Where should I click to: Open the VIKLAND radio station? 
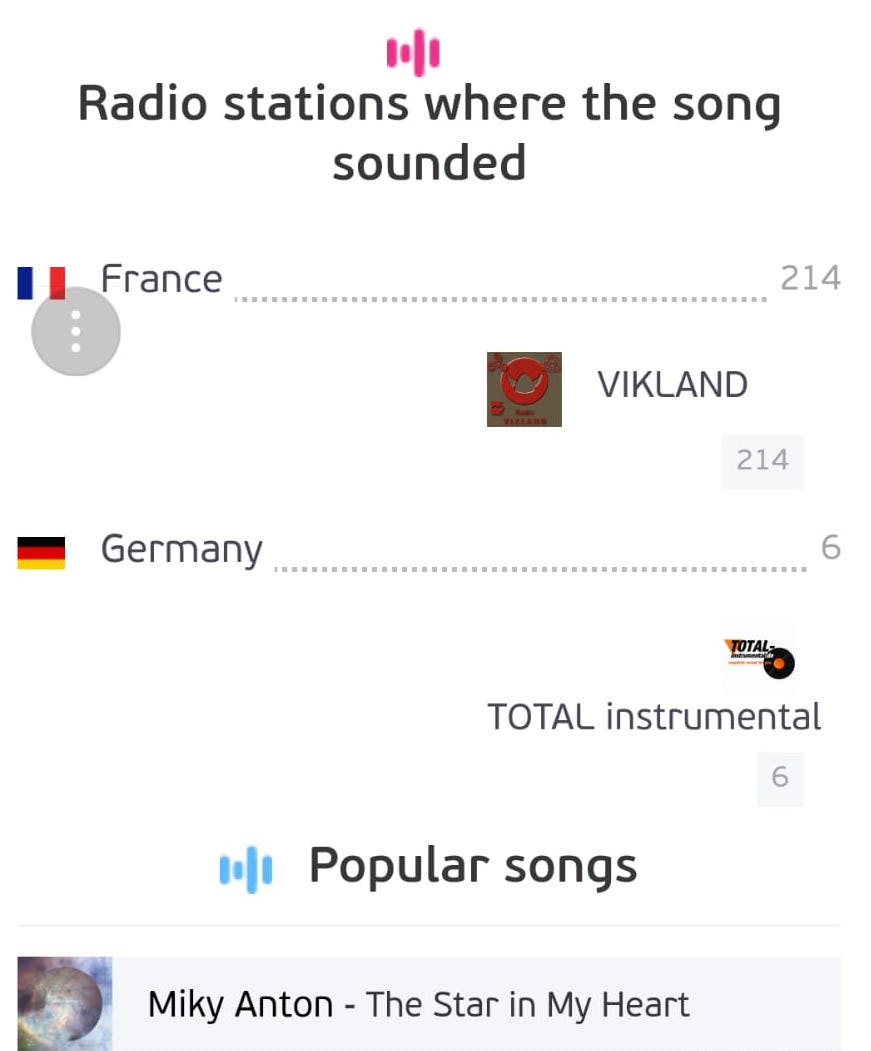click(671, 385)
